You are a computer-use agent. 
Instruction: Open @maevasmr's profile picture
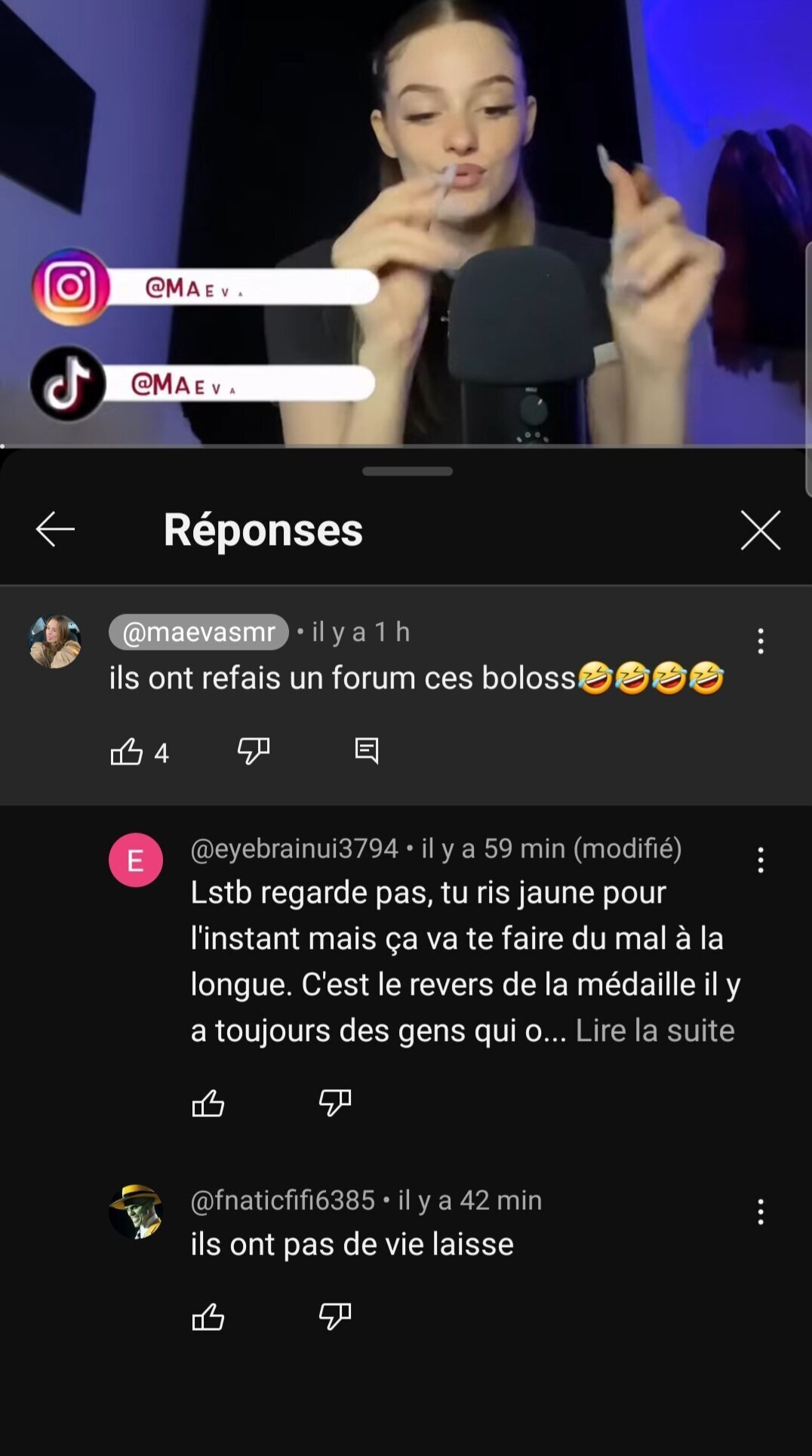[54, 642]
